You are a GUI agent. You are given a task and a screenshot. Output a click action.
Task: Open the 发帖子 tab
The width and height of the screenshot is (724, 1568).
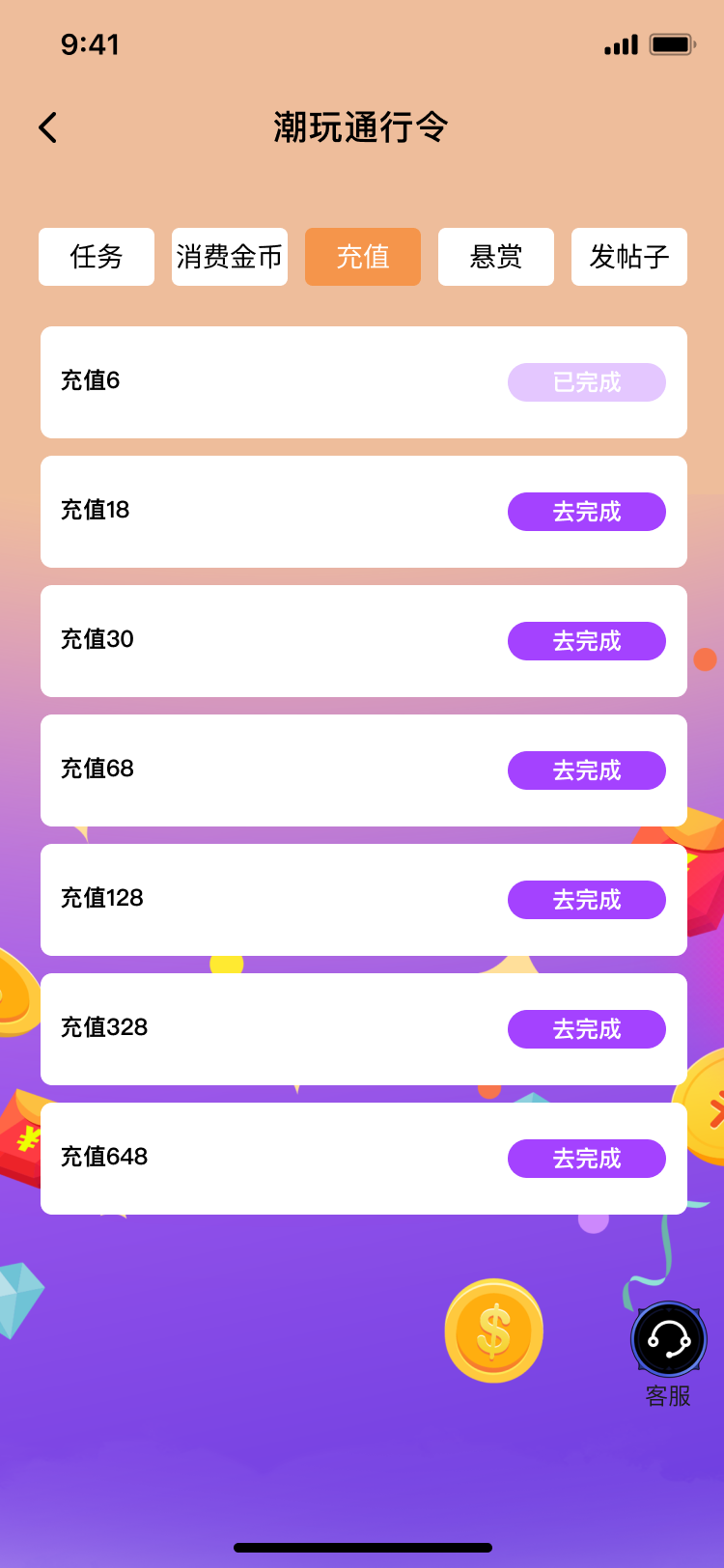pyautogui.click(x=629, y=257)
